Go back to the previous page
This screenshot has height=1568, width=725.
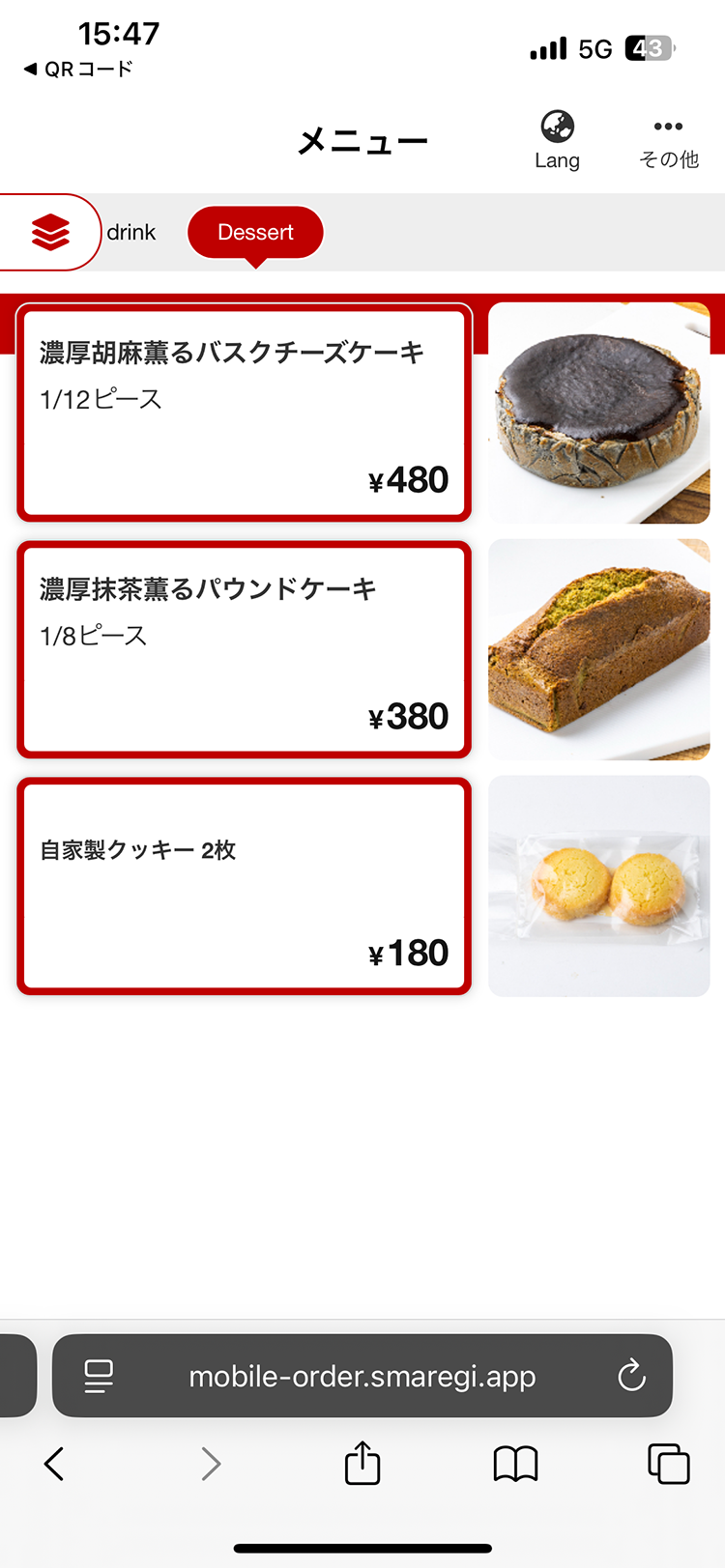(54, 1464)
